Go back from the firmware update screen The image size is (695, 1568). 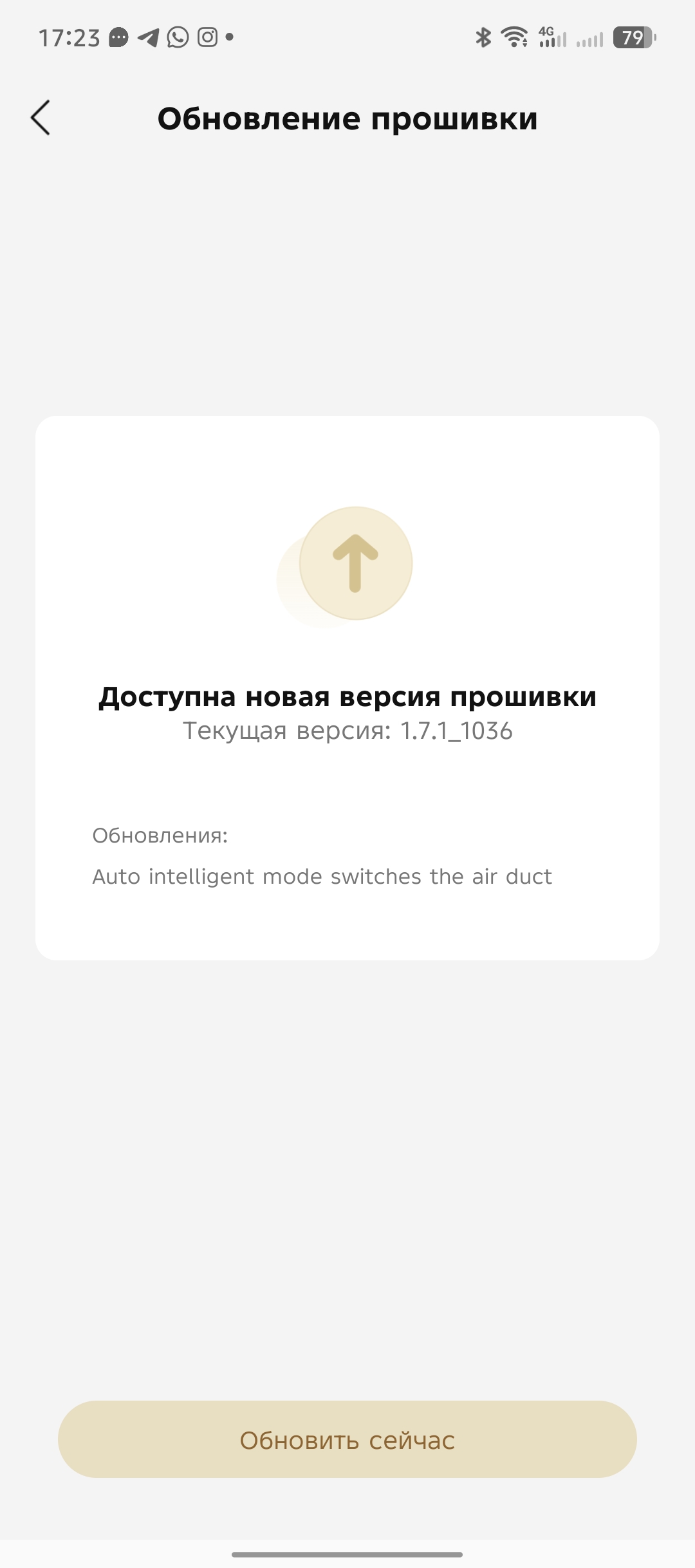41,118
